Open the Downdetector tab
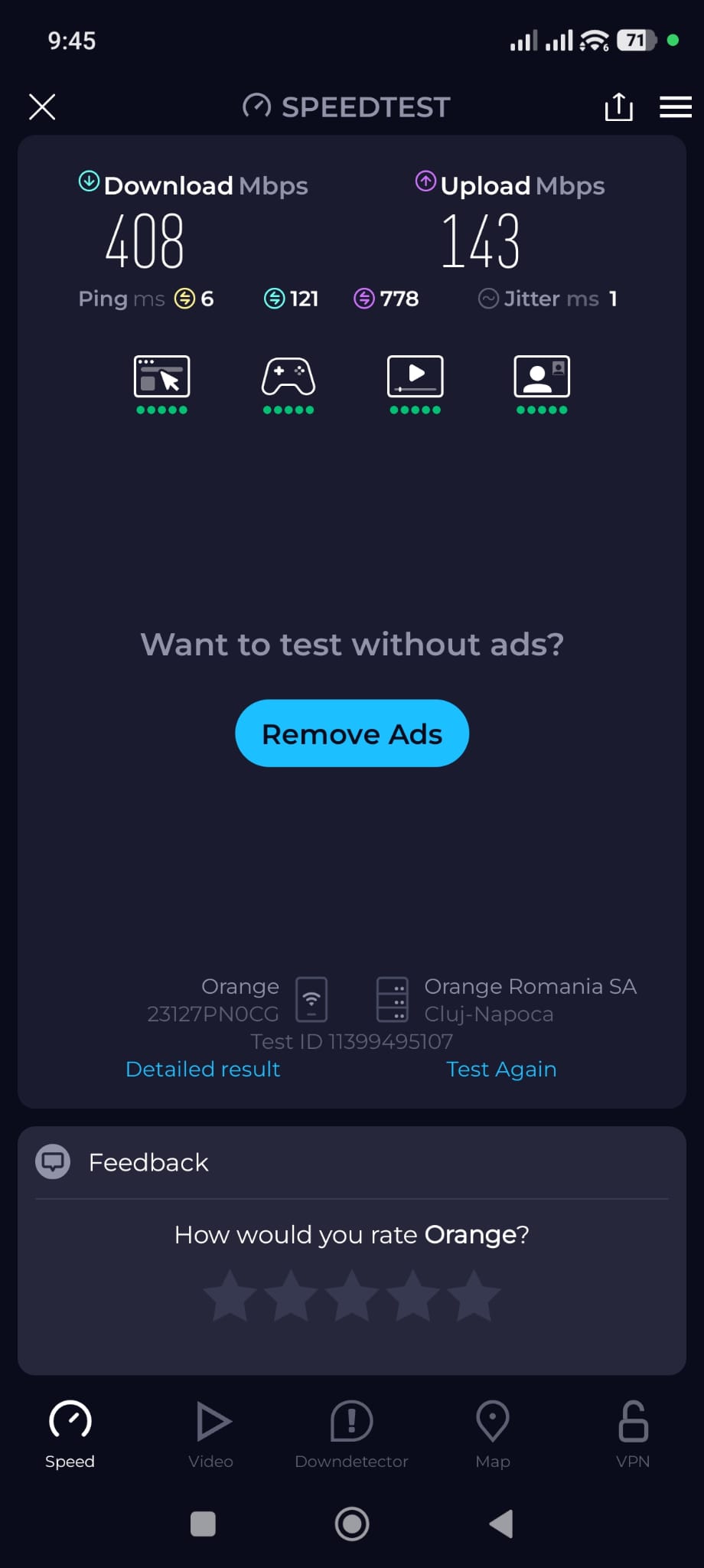Viewport: 704px width, 1568px height. pyautogui.click(x=352, y=1433)
